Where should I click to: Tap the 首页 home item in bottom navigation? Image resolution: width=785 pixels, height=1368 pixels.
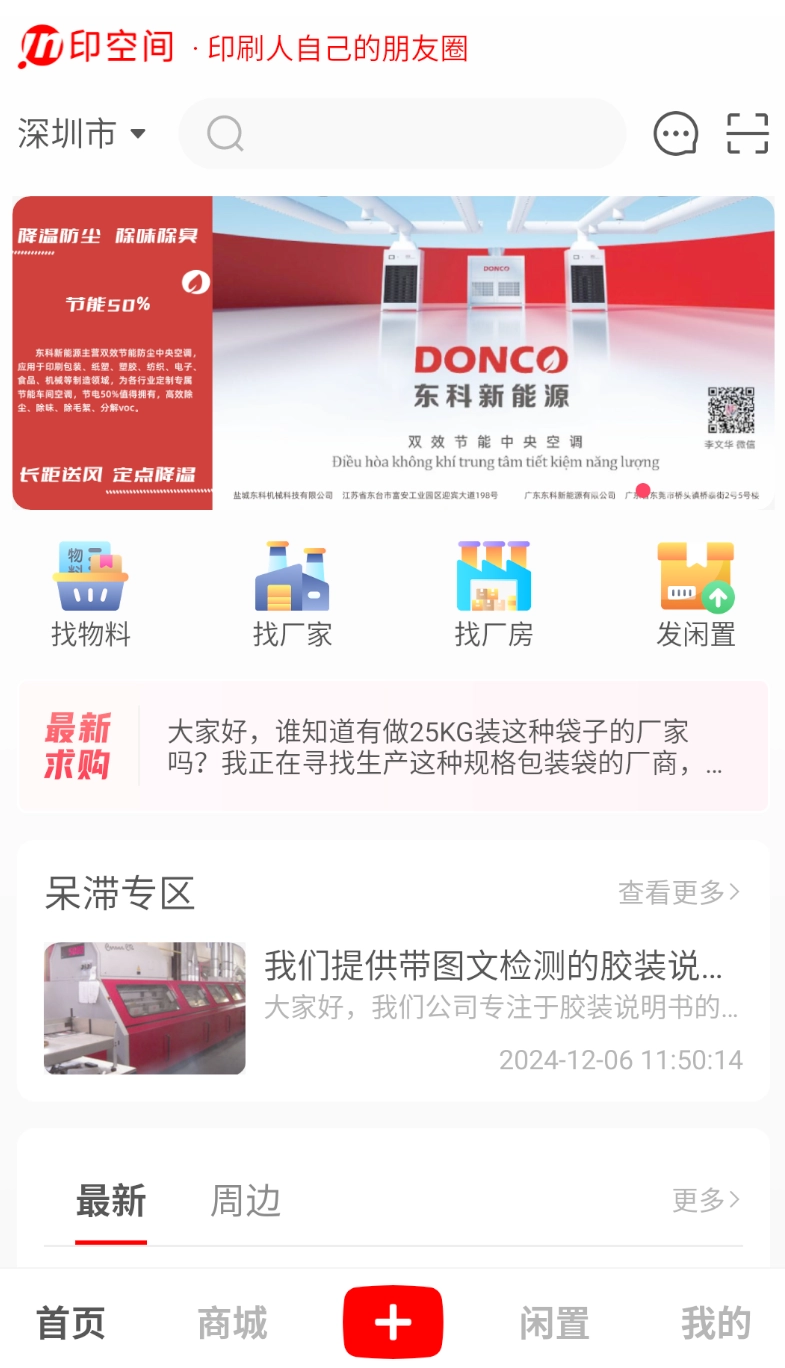(71, 1321)
